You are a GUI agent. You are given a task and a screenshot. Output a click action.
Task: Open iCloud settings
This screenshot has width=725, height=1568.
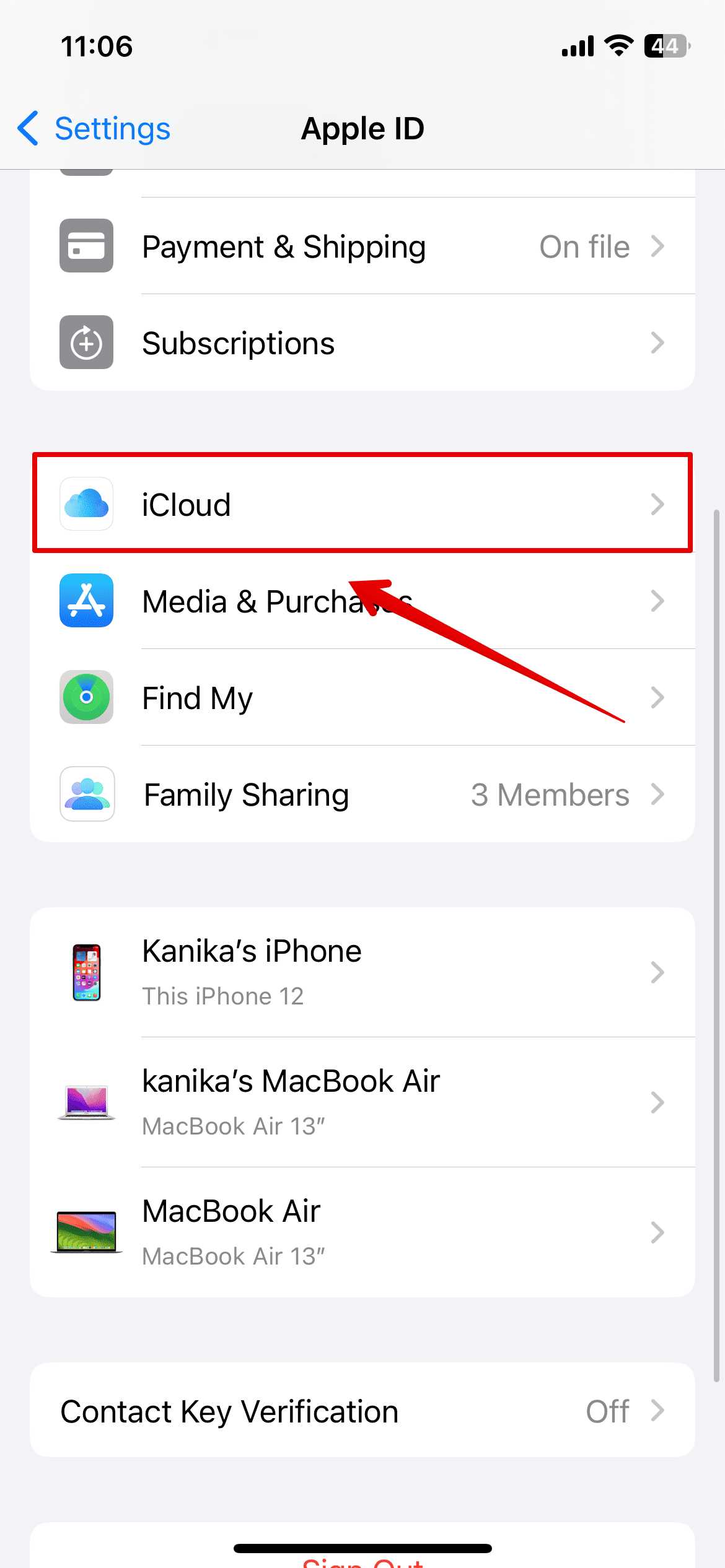click(x=362, y=504)
